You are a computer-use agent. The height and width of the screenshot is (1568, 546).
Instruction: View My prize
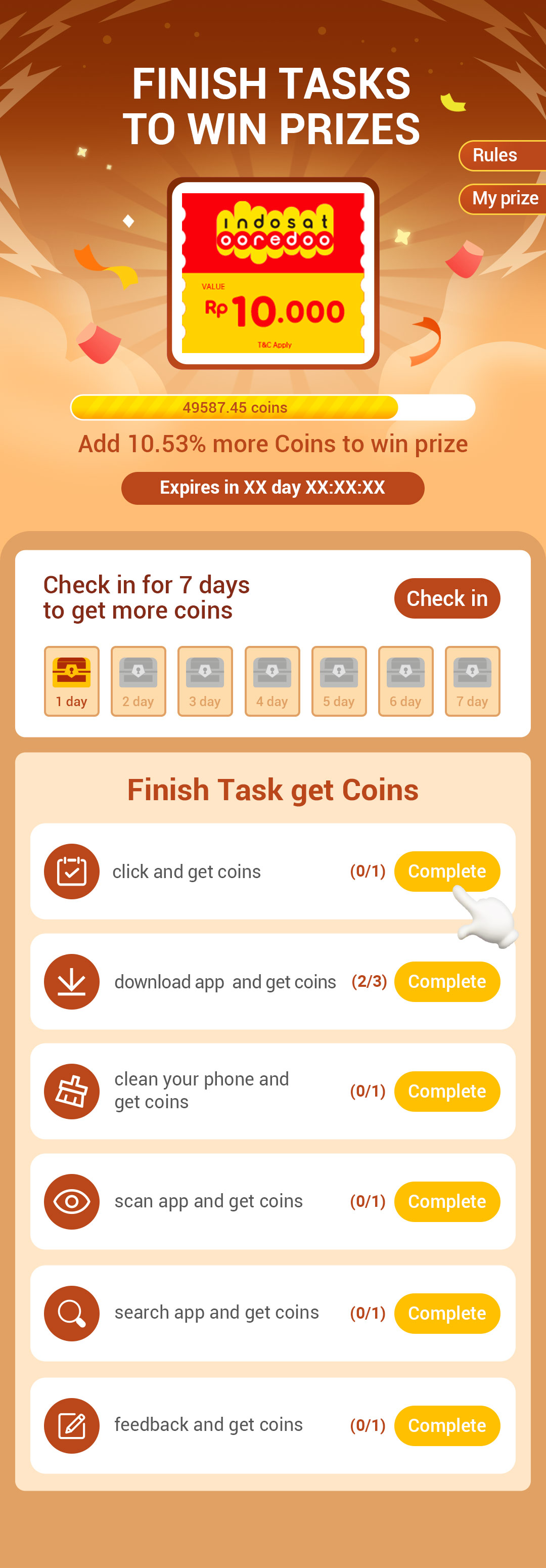tap(504, 198)
